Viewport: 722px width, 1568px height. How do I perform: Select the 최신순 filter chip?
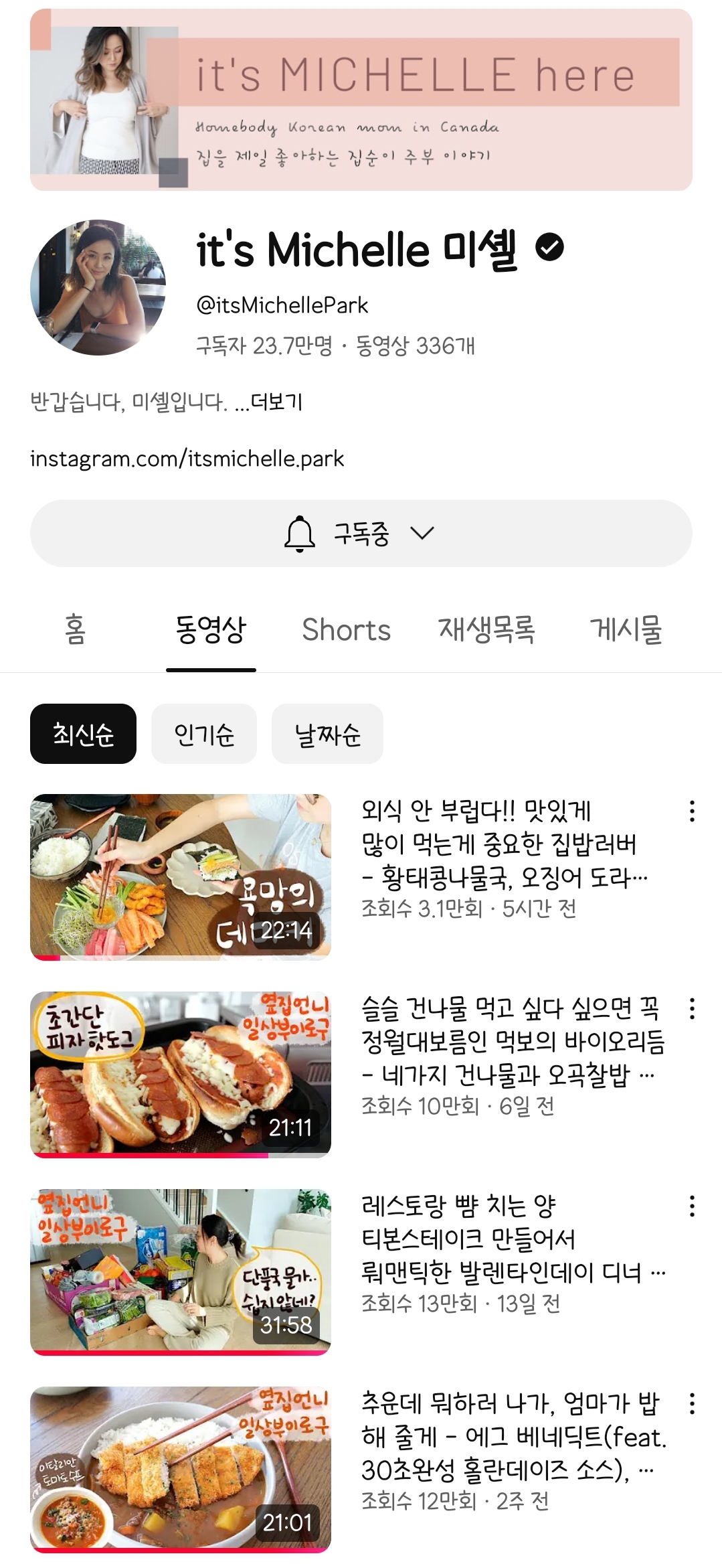[82, 734]
